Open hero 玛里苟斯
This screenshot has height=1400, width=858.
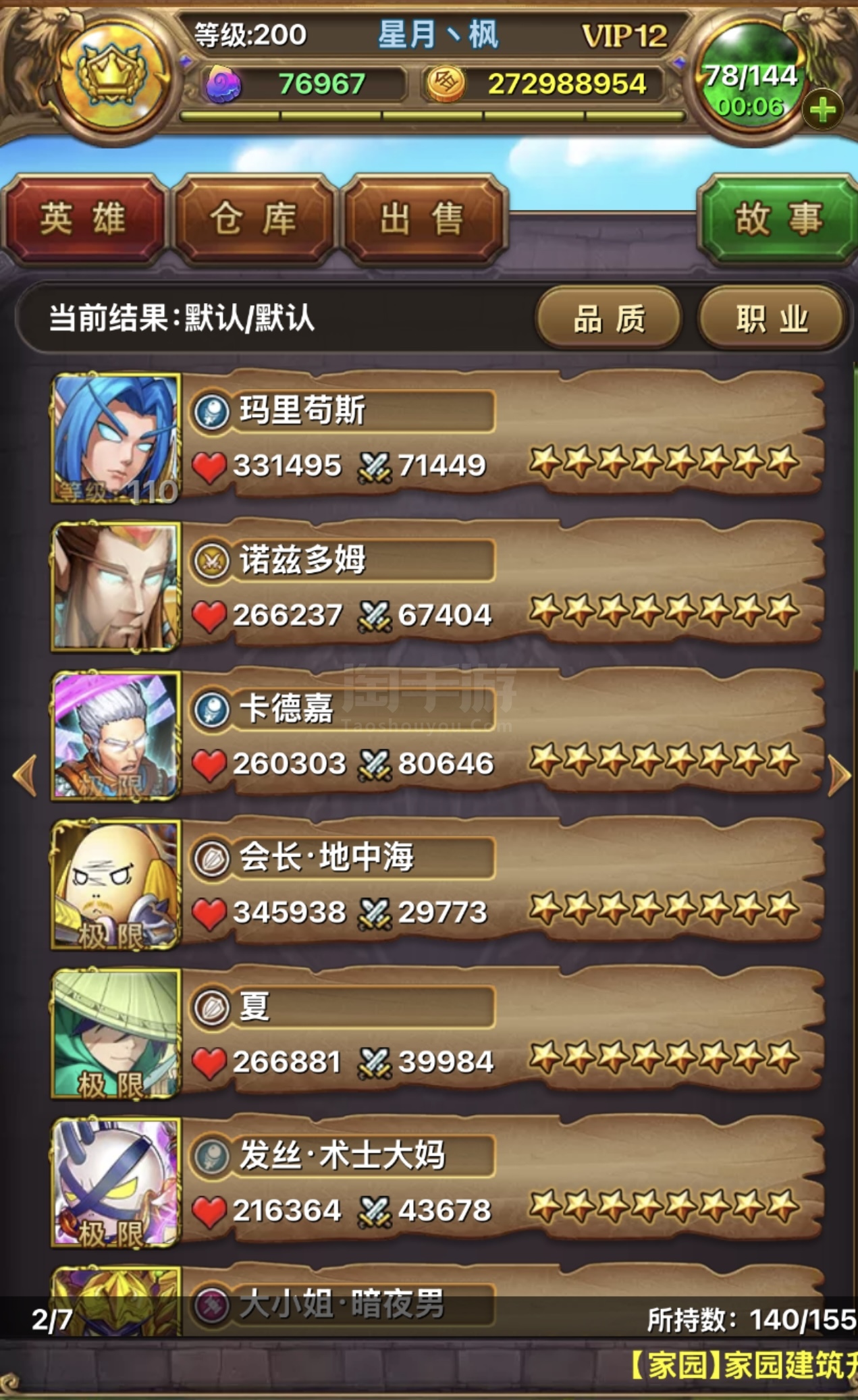(x=437, y=437)
